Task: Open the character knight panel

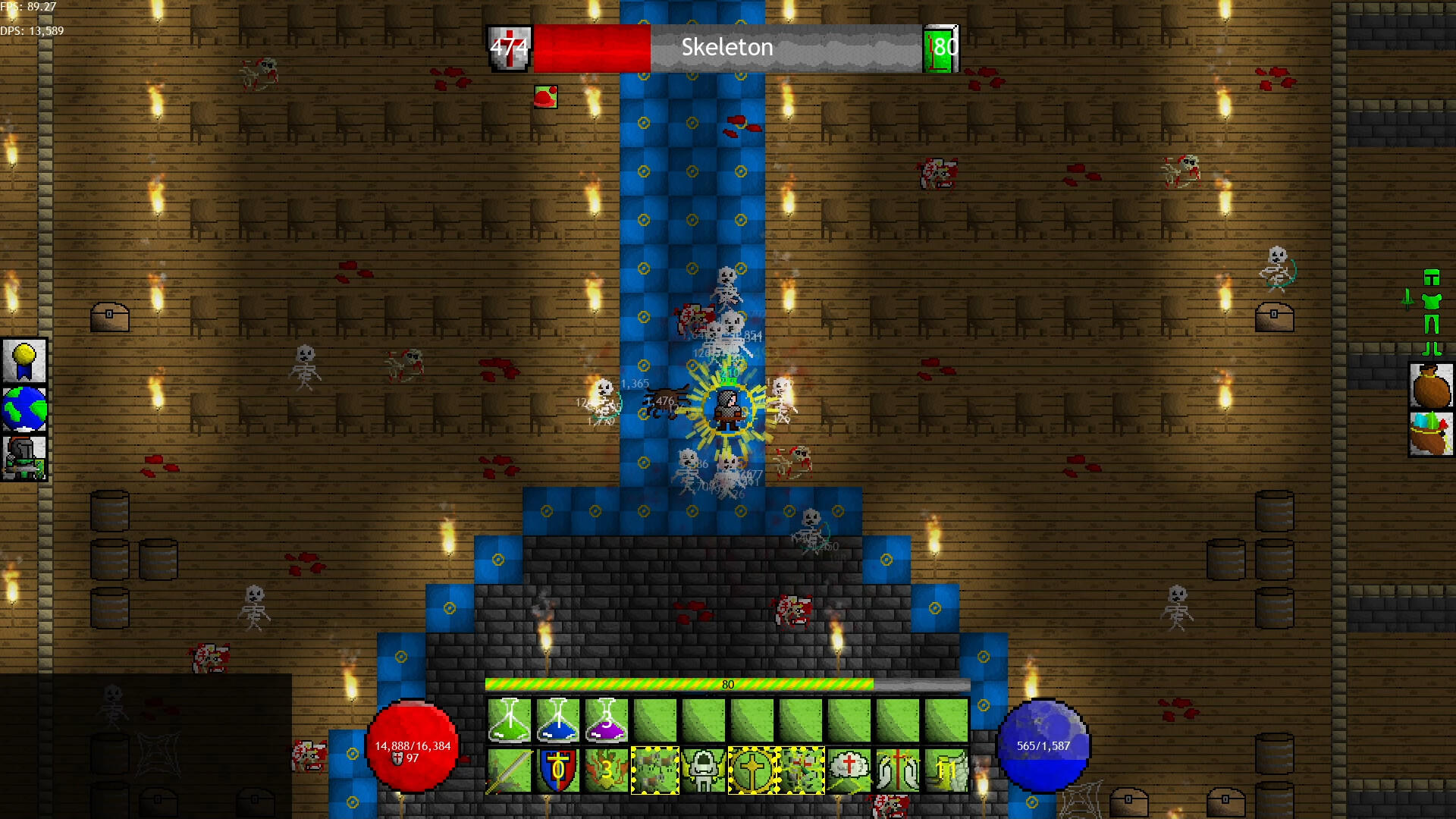Action: pos(24,458)
